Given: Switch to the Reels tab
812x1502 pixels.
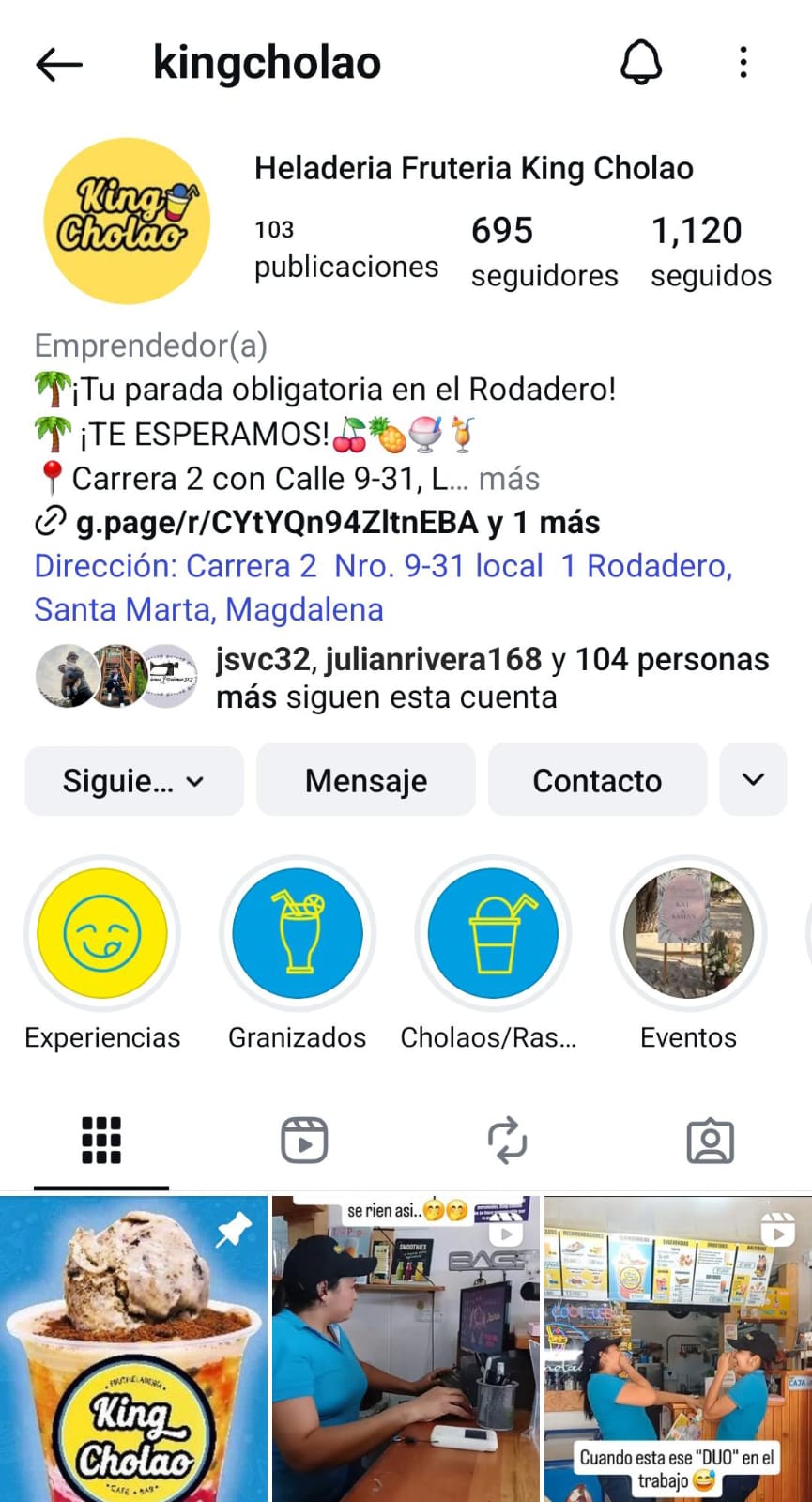Looking at the screenshot, I should click(304, 1141).
